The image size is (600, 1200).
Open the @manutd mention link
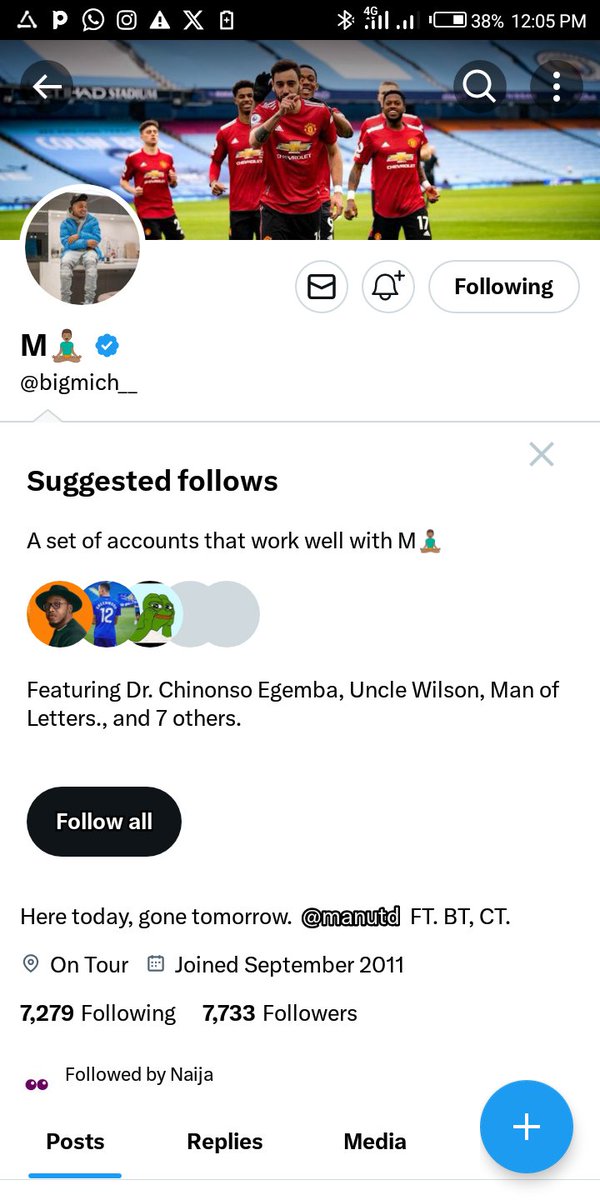coord(350,916)
